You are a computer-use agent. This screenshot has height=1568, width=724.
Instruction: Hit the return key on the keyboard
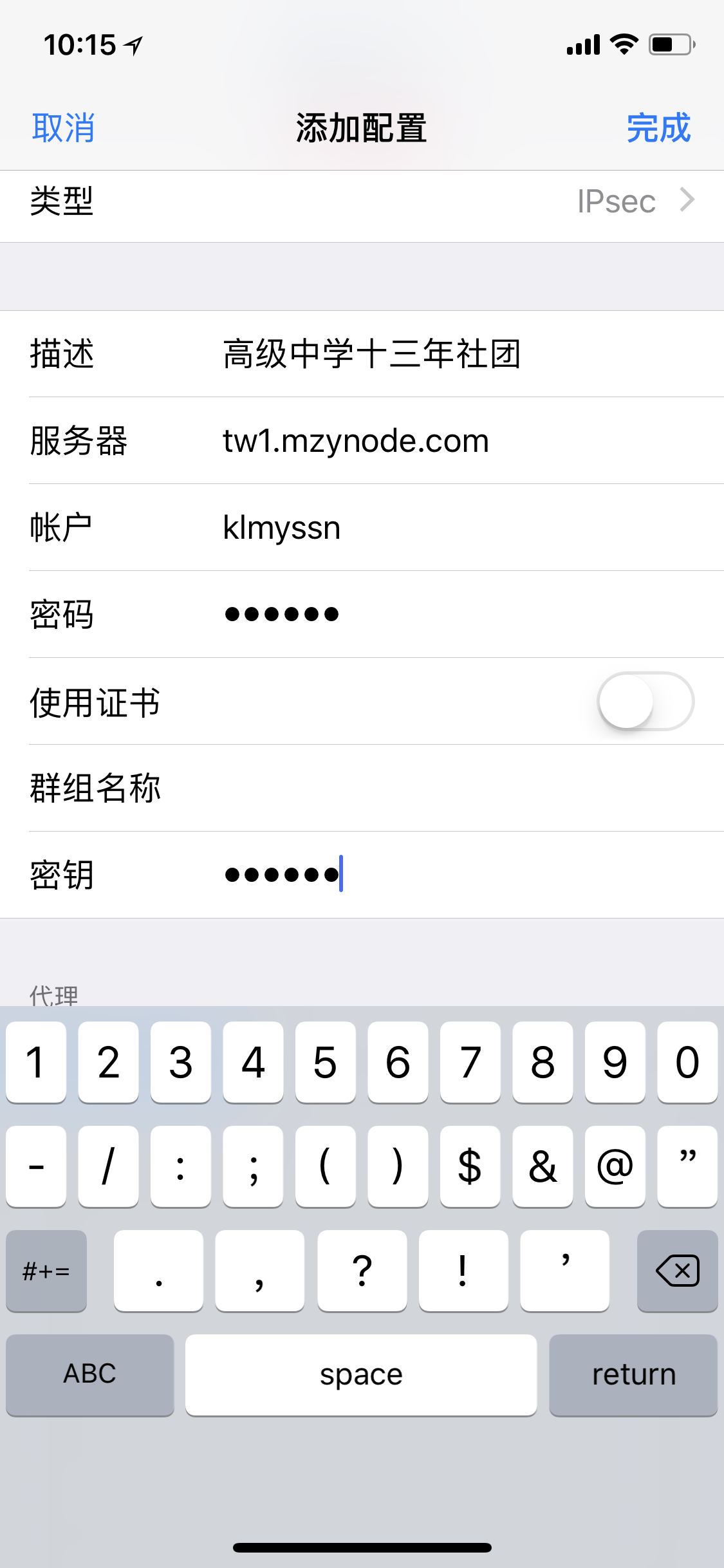click(633, 1375)
